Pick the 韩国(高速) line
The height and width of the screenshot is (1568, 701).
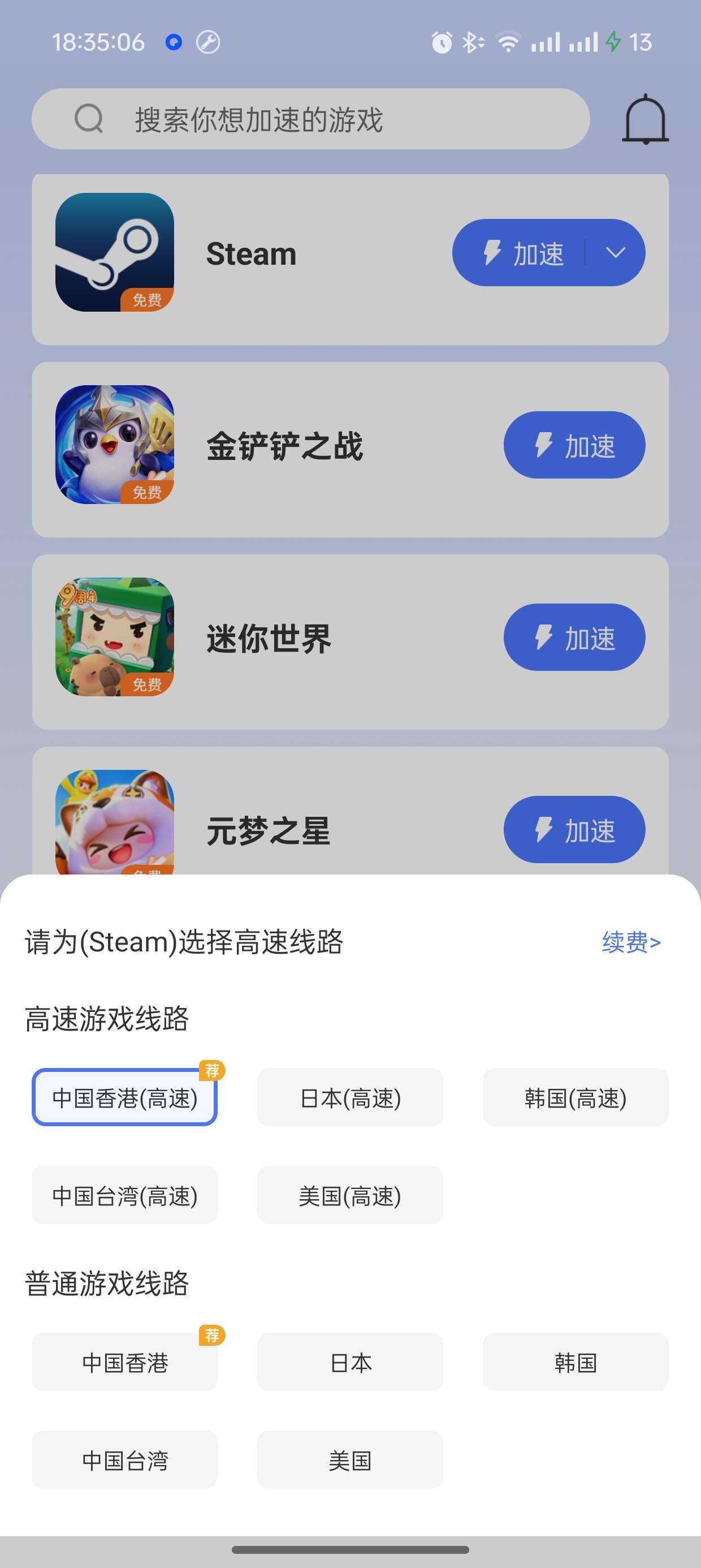pyautogui.click(x=575, y=1097)
